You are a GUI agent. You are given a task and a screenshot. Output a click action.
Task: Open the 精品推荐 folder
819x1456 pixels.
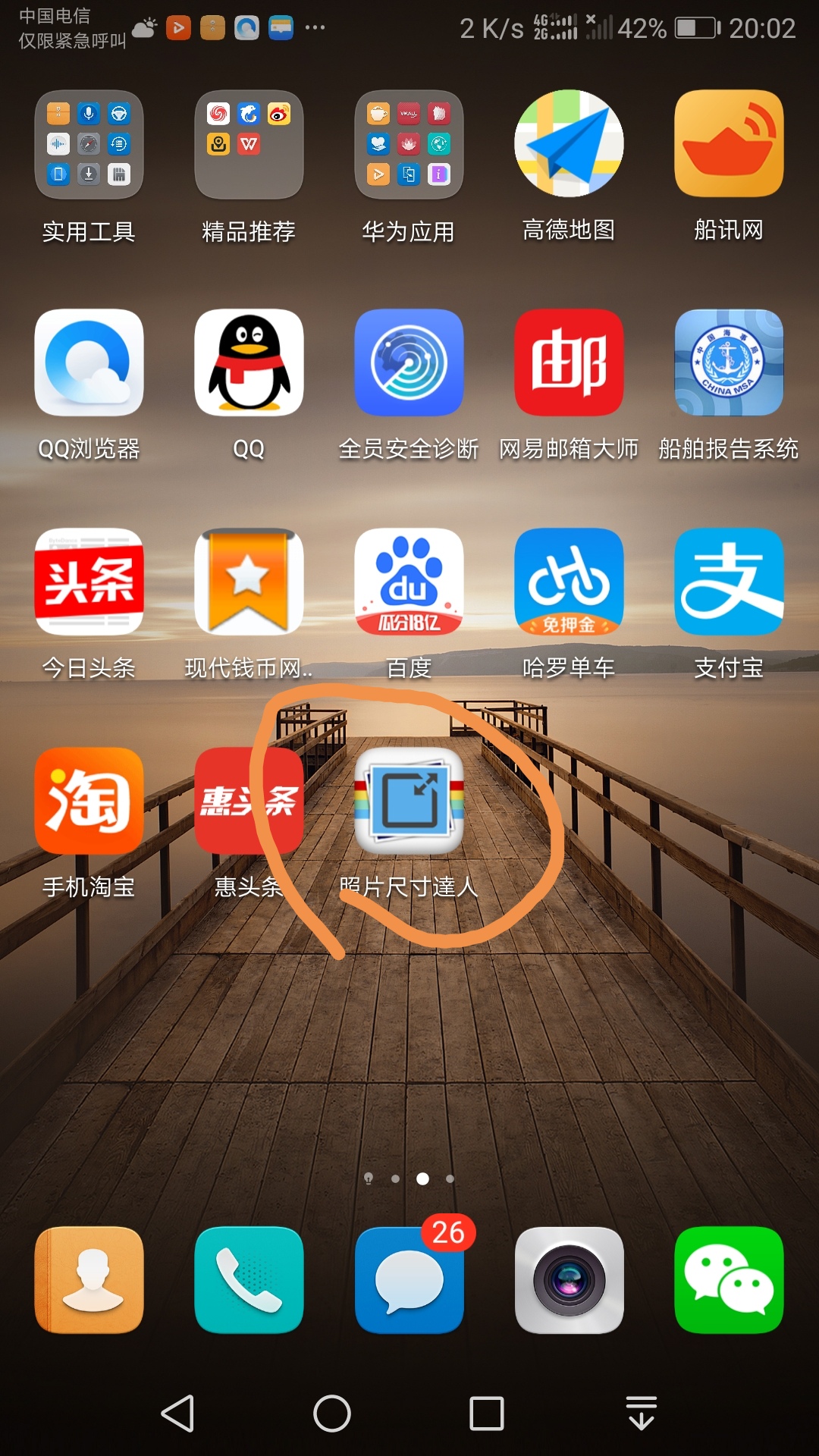click(x=249, y=145)
